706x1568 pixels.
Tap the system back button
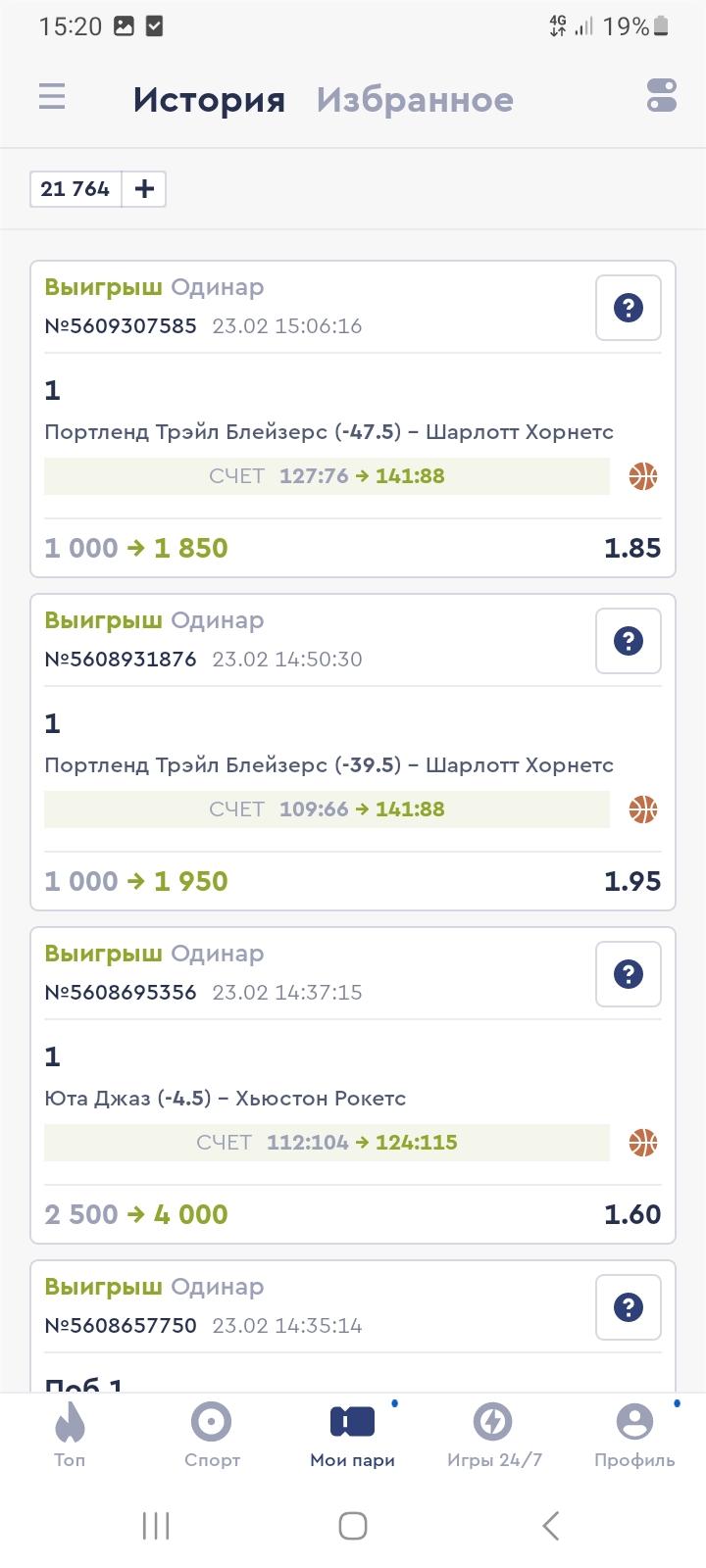[x=551, y=1525]
